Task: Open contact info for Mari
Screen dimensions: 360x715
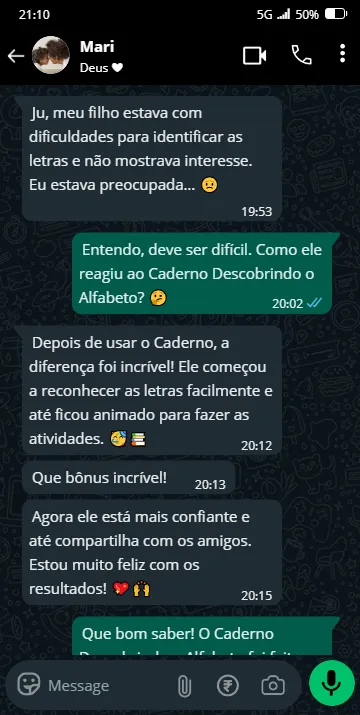Action: (101, 57)
